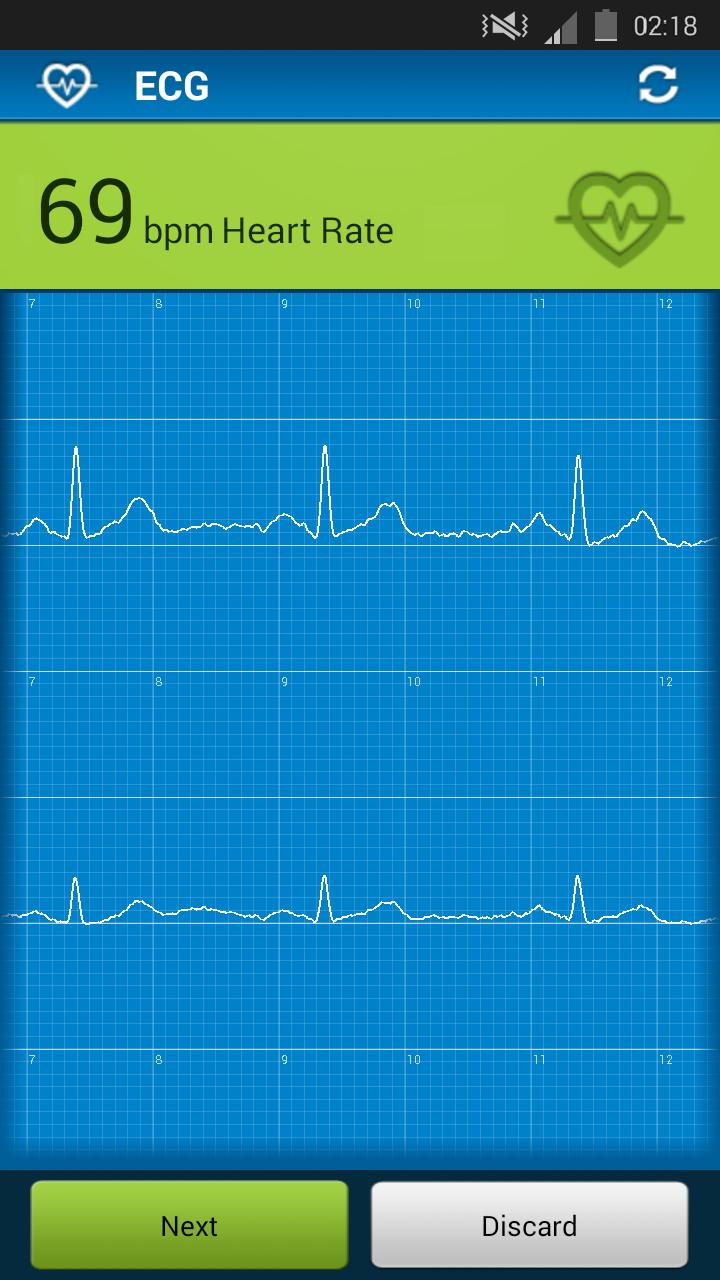Tap the heart logo beside the ECG title
This screenshot has width=720, height=1280.
click(x=67, y=86)
